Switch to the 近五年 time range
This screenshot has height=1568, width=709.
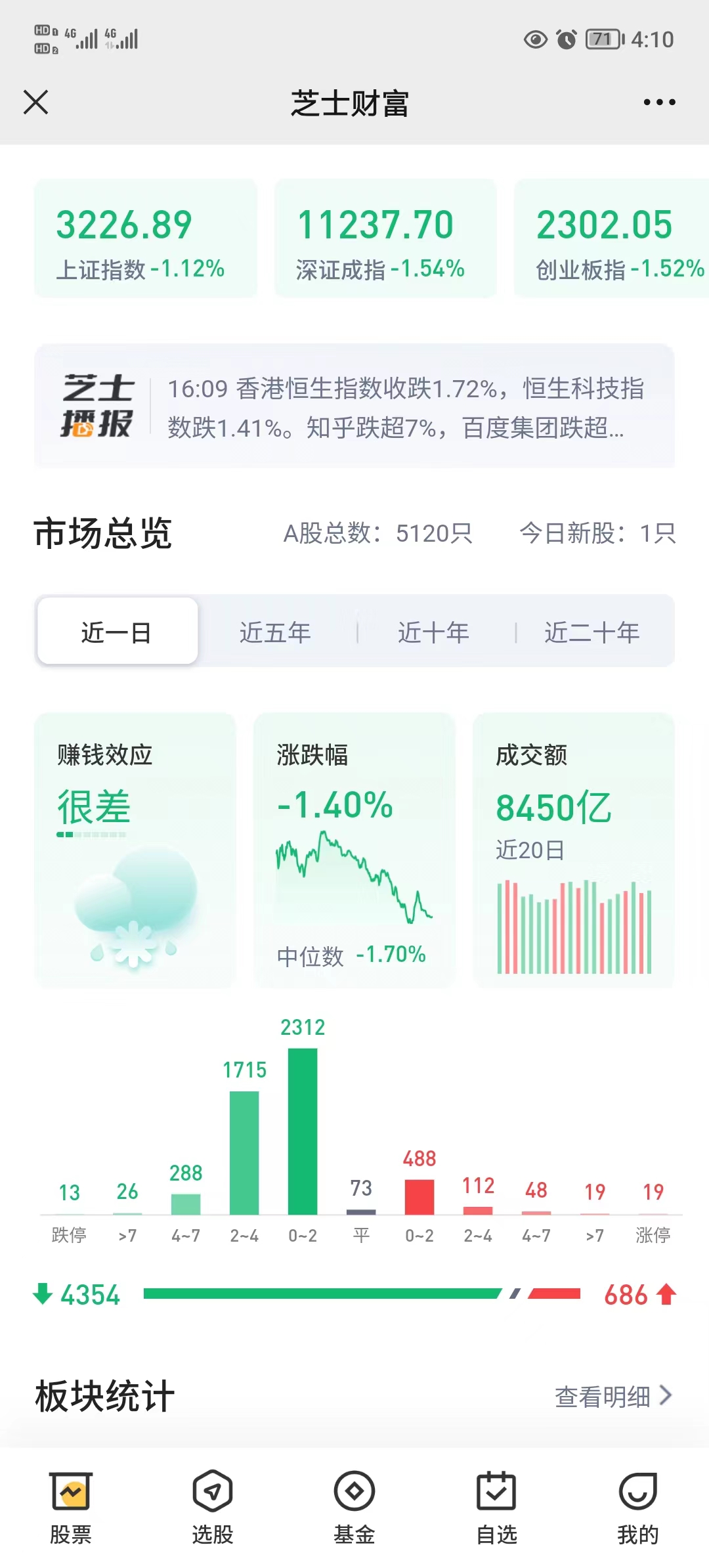pyautogui.click(x=275, y=632)
